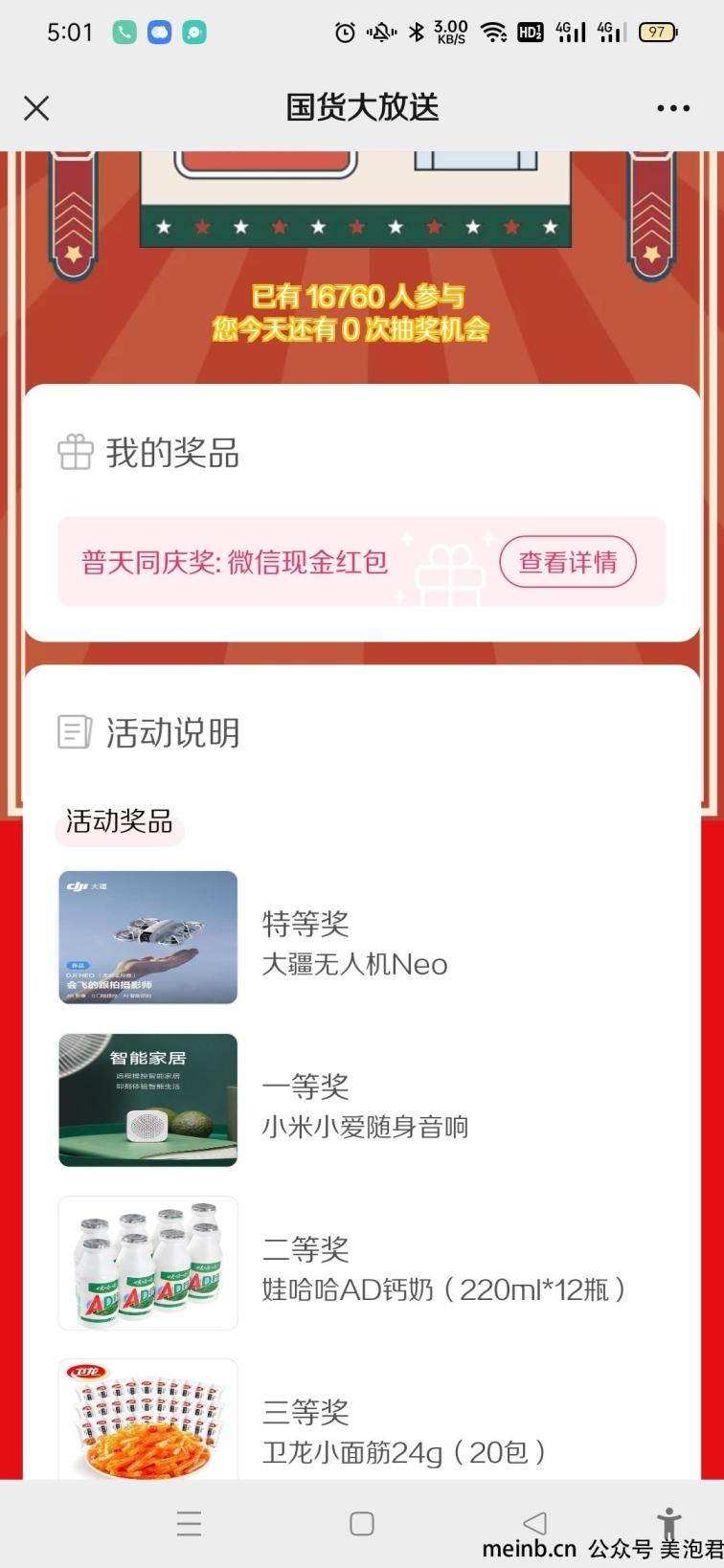Screen dimensions: 724x1568
Task: Close the 国货大放送 page
Action: click(36, 108)
